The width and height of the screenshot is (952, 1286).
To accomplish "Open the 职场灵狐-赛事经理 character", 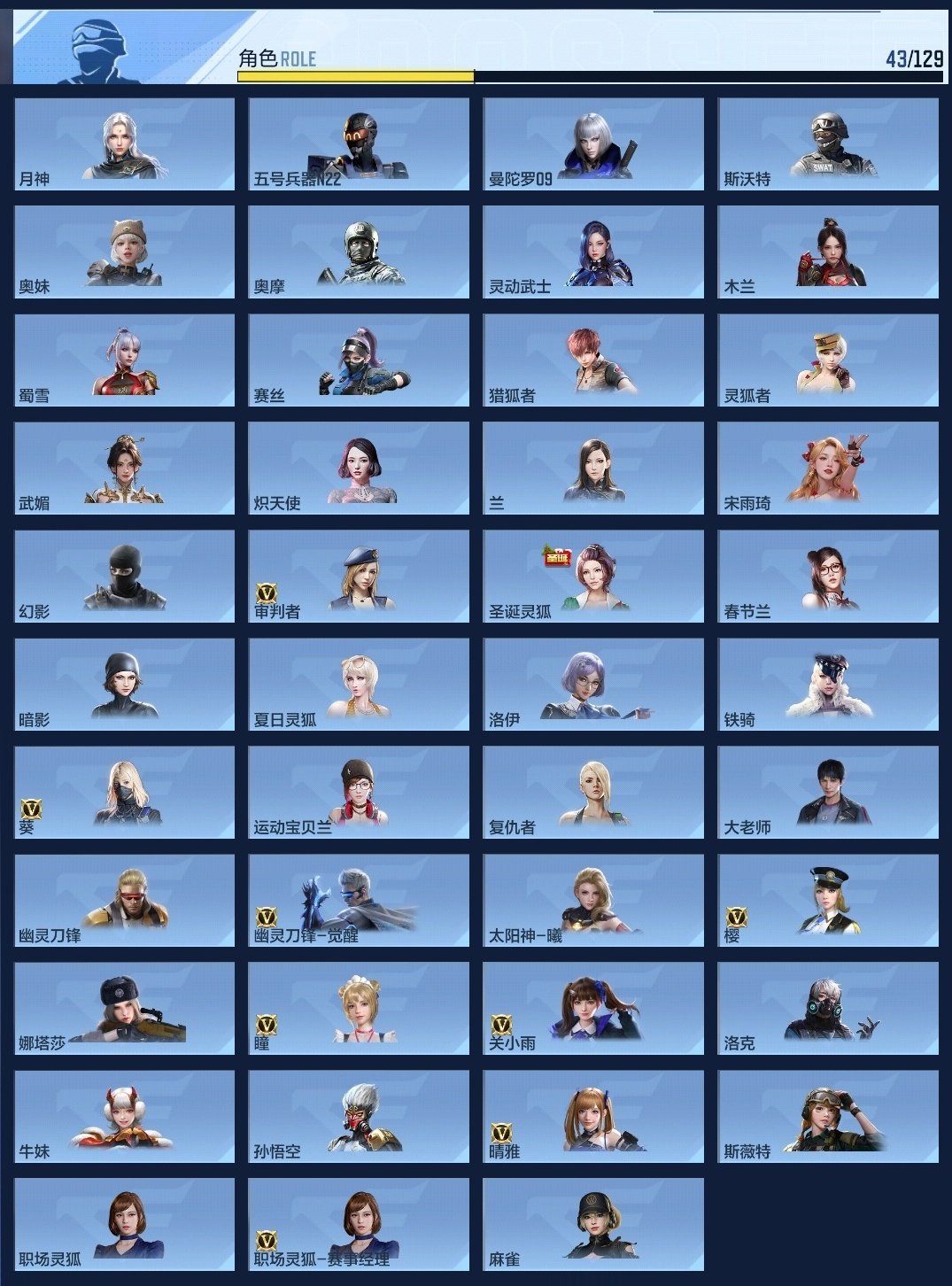I will click(359, 1224).
